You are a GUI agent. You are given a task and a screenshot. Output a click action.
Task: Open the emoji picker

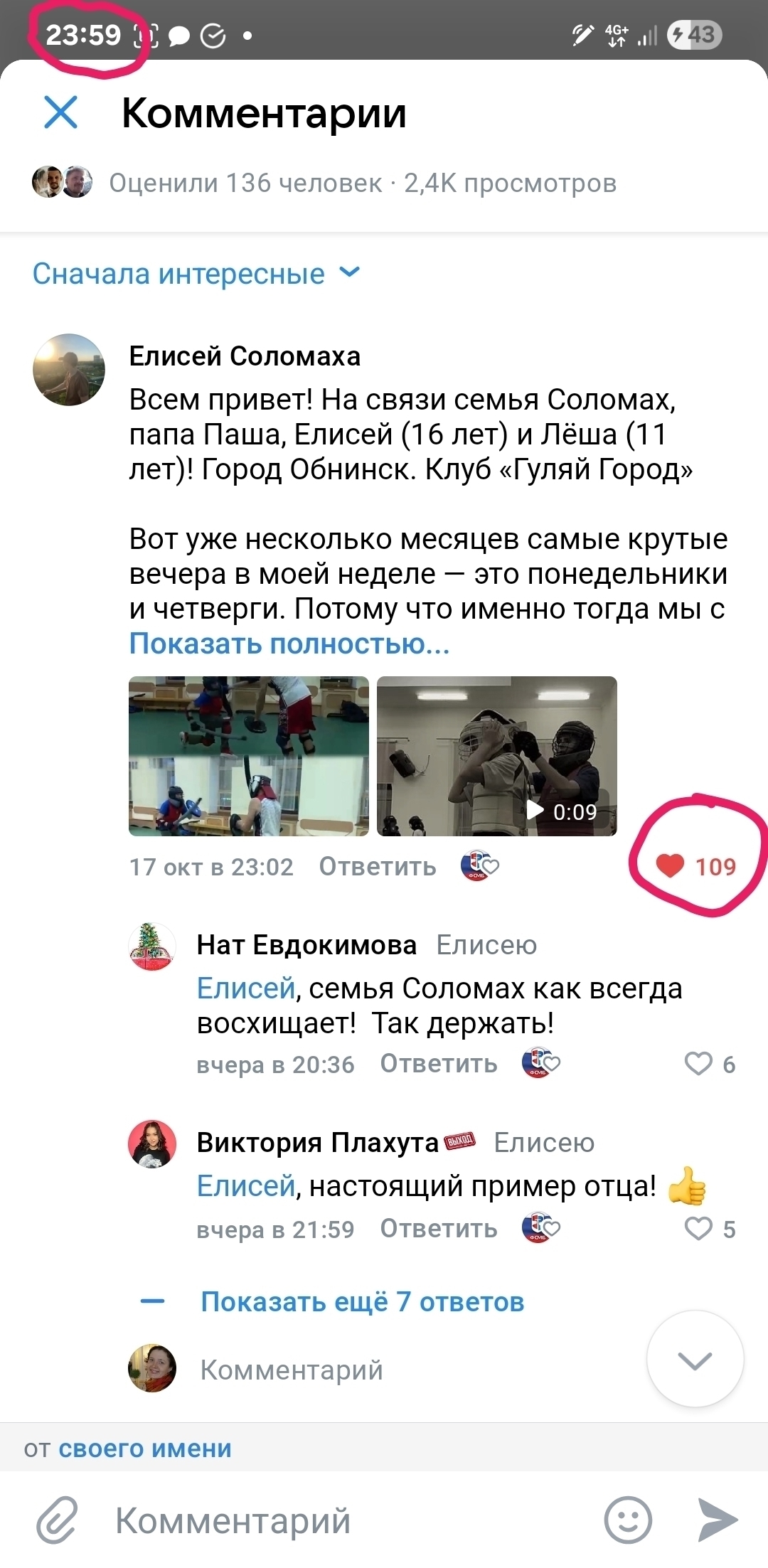(x=628, y=1520)
